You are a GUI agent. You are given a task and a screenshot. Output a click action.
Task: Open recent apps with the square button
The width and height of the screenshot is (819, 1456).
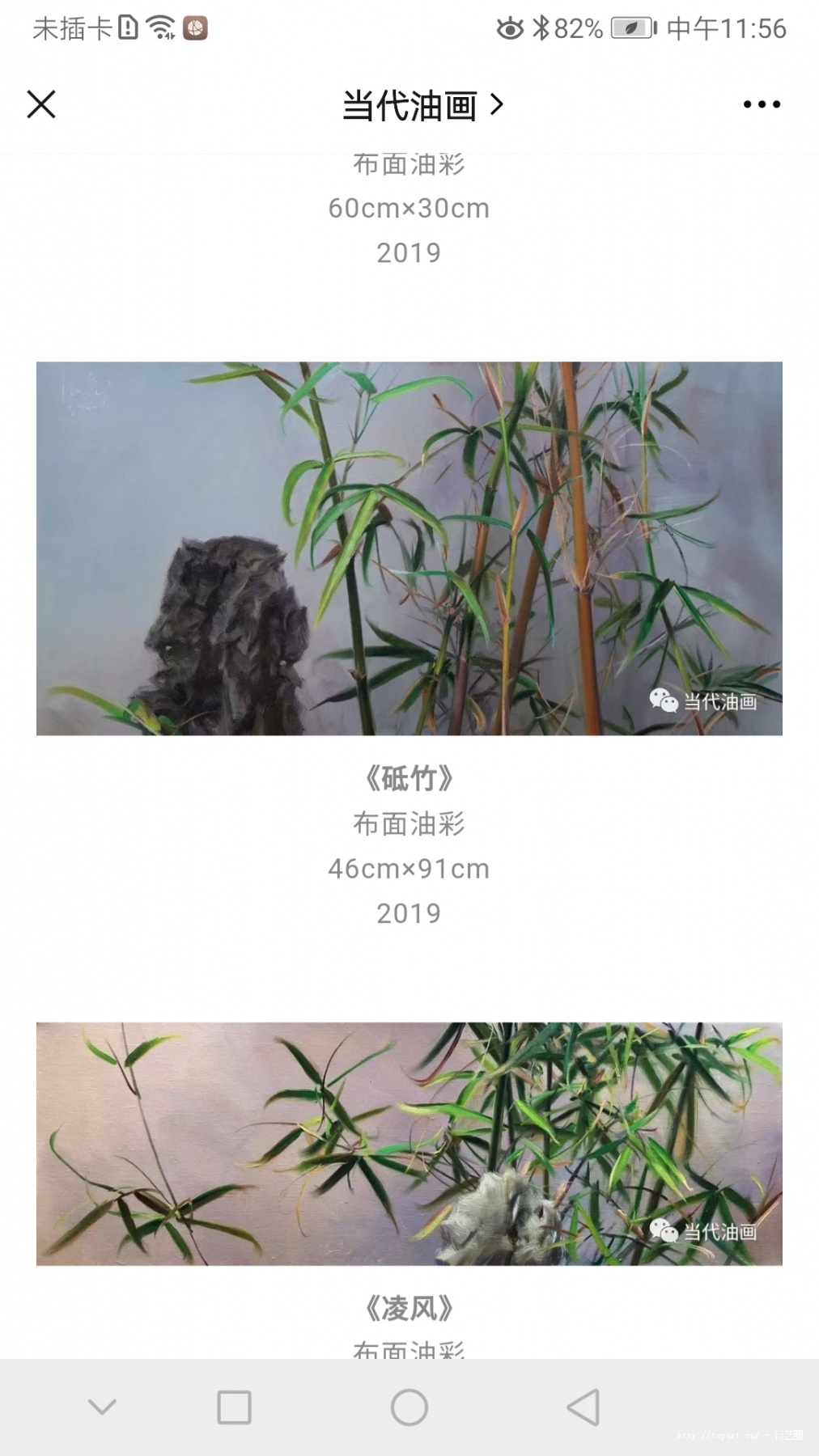click(235, 1407)
